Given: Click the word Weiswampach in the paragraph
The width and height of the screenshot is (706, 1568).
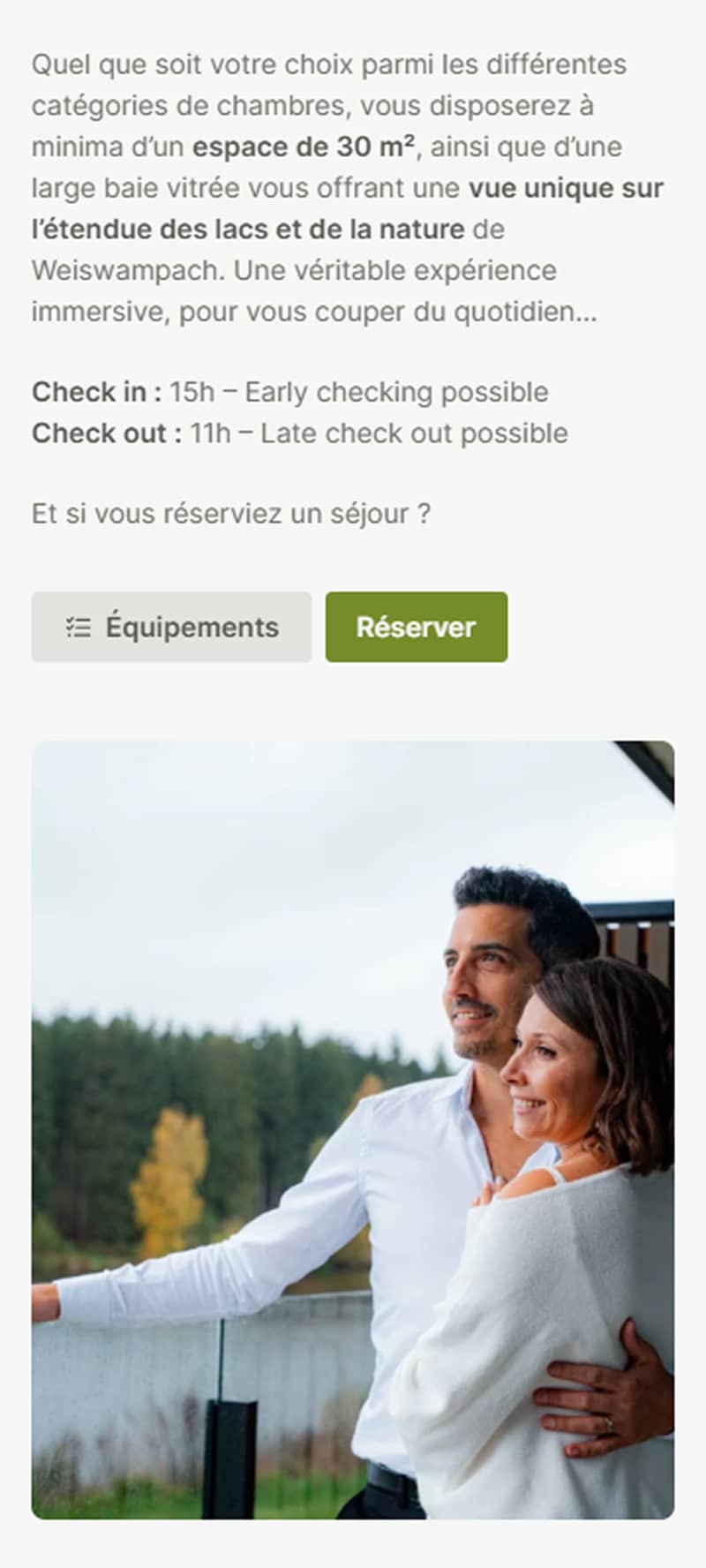Looking at the screenshot, I should pos(115,269).
